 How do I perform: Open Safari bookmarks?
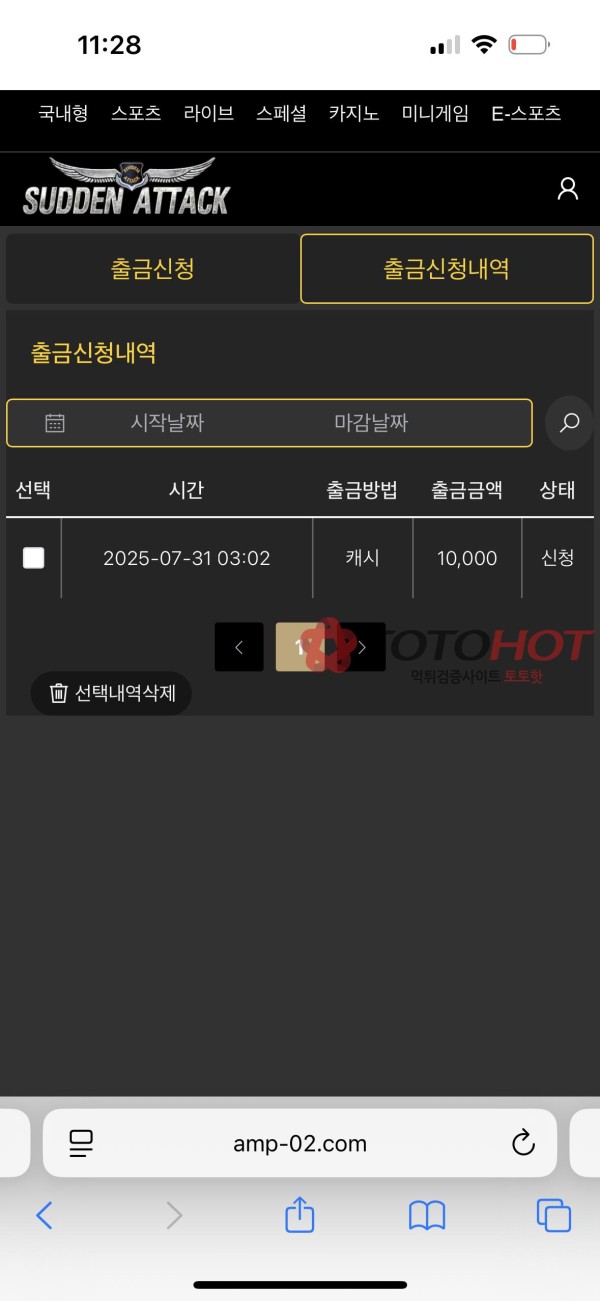427,1215
